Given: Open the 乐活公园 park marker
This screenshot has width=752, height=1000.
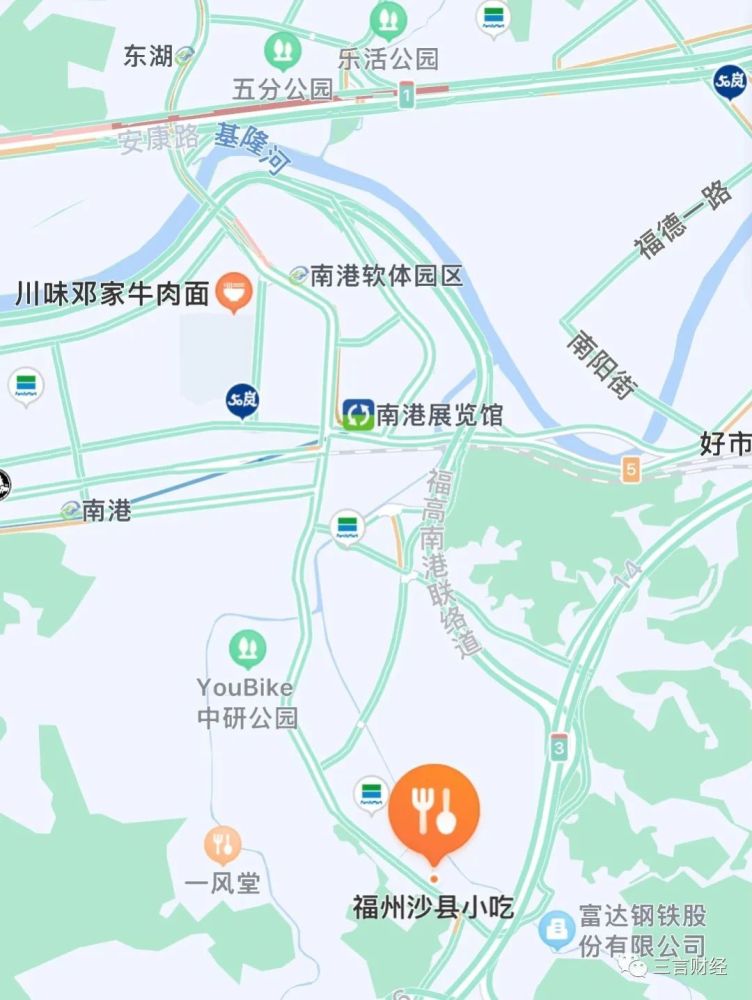Looking at the screenshot, I should [388, 20].
